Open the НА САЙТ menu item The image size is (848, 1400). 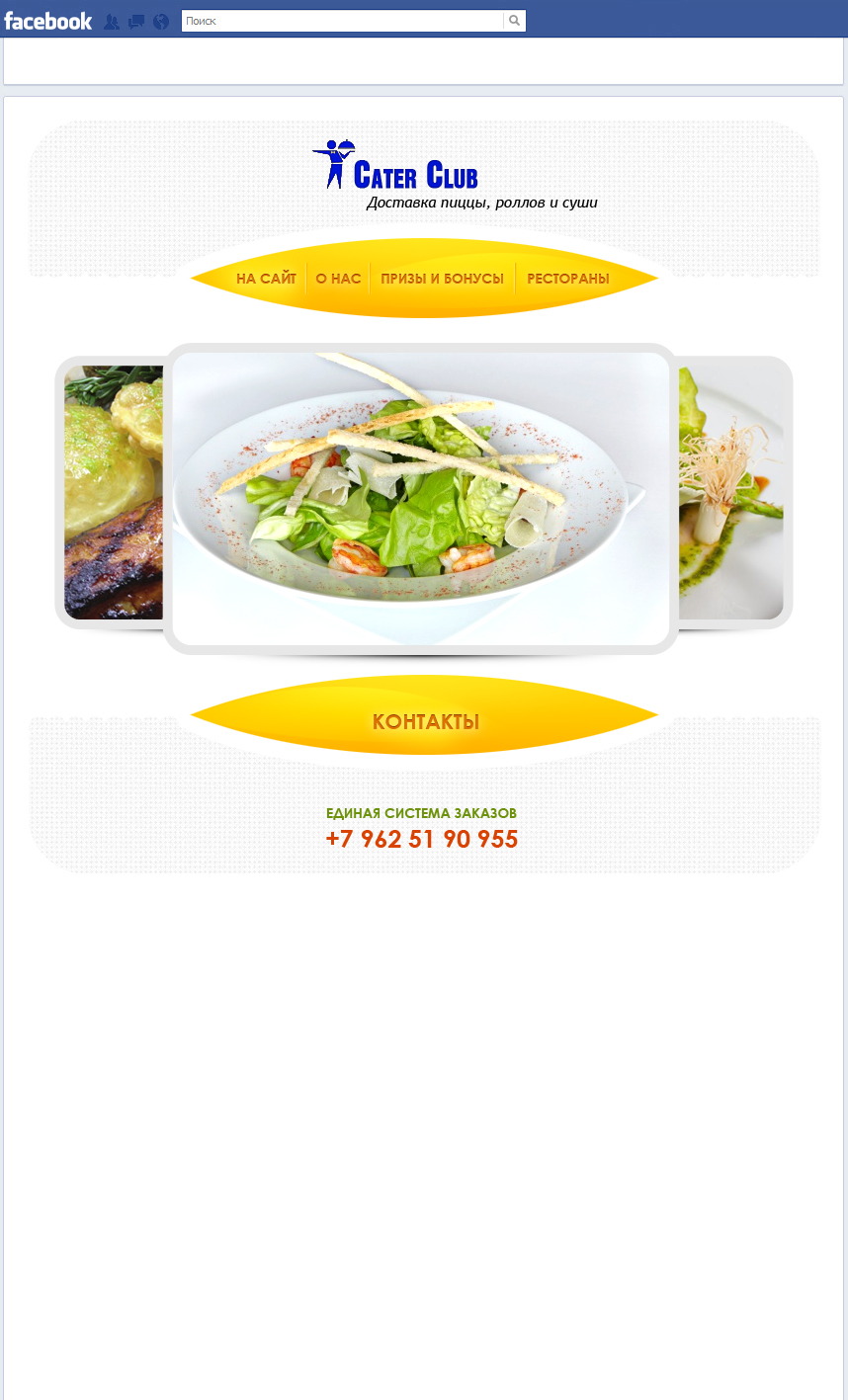coord(266,279)
